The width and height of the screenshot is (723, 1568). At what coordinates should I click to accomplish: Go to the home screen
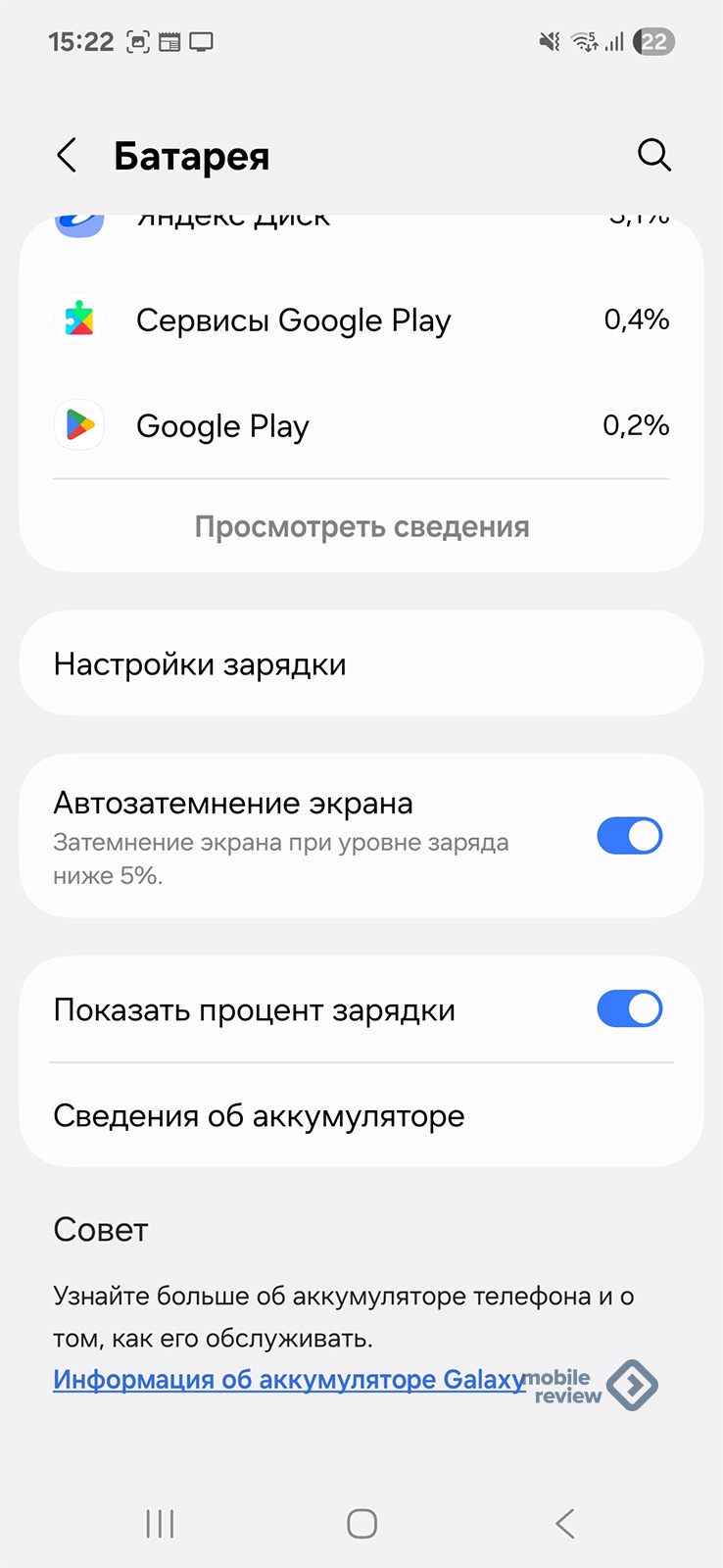point(361,1524)
